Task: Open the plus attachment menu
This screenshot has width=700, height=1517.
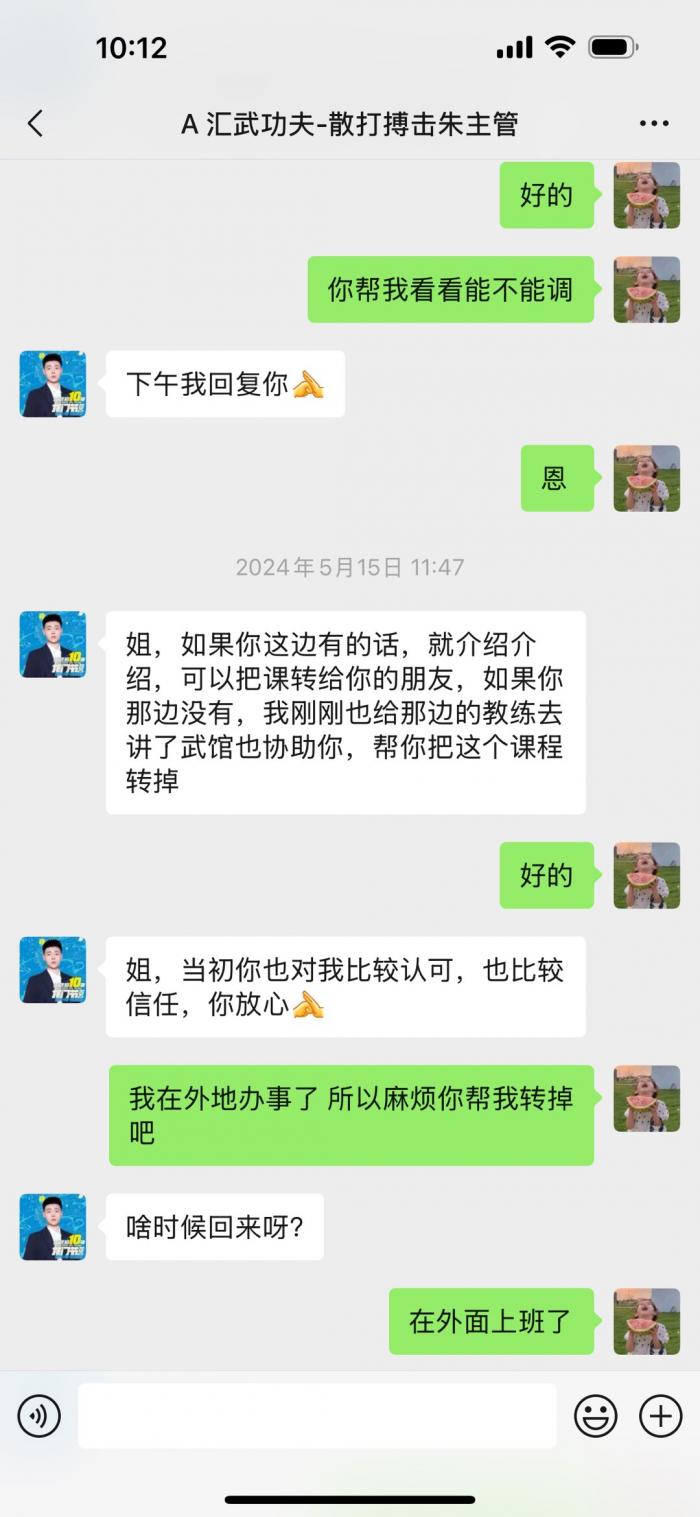Action: [660, 1416]
